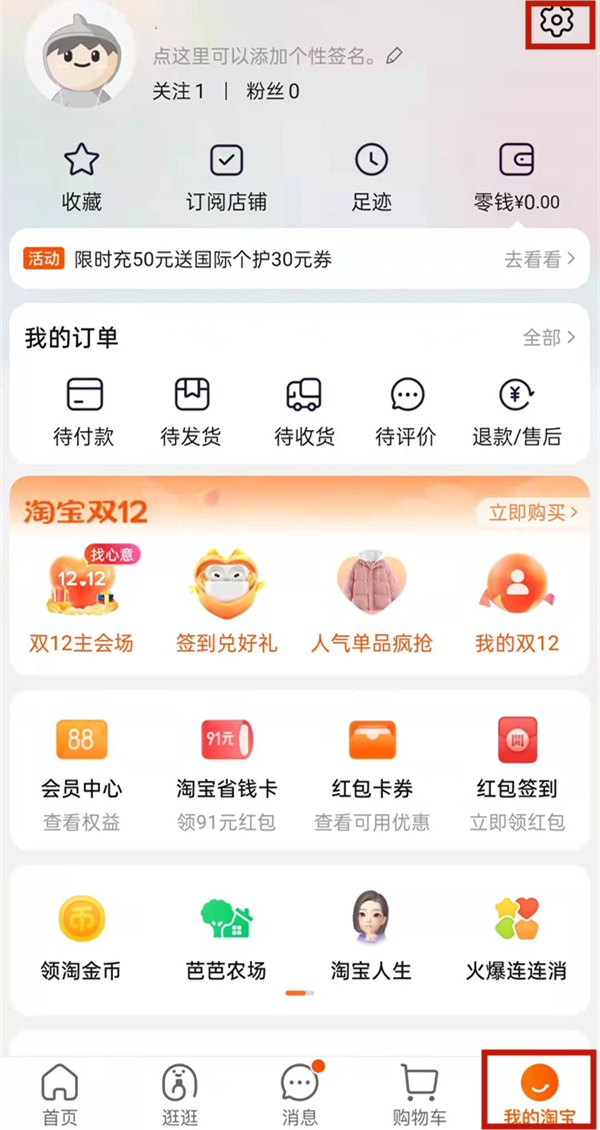Screen dimensions: 600x1130
Task: Open the settings gear icon
Action: click(x=556, y=22)
